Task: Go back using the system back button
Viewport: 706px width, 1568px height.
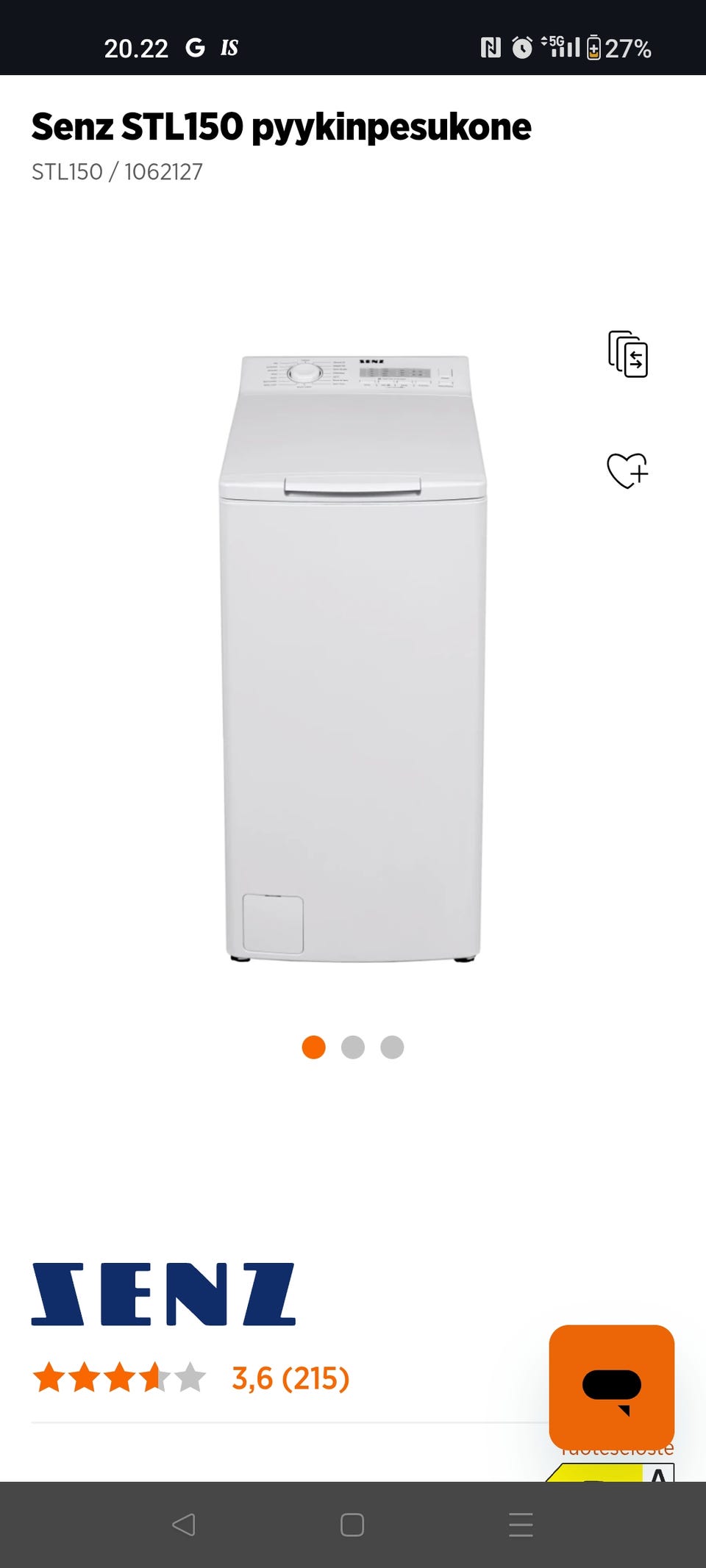Action: (x=183, y=1525)
